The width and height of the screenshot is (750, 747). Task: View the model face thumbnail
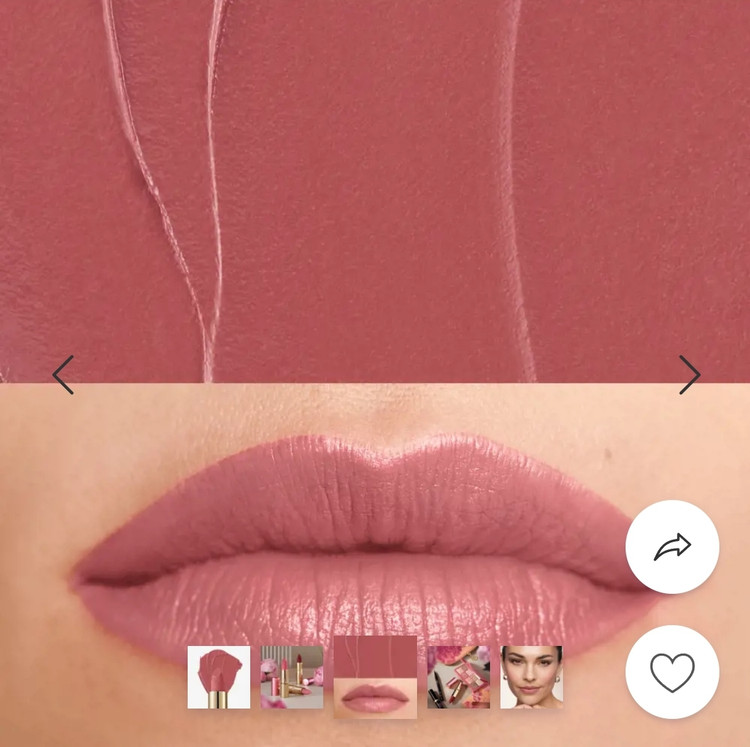(x=531, y=677)
